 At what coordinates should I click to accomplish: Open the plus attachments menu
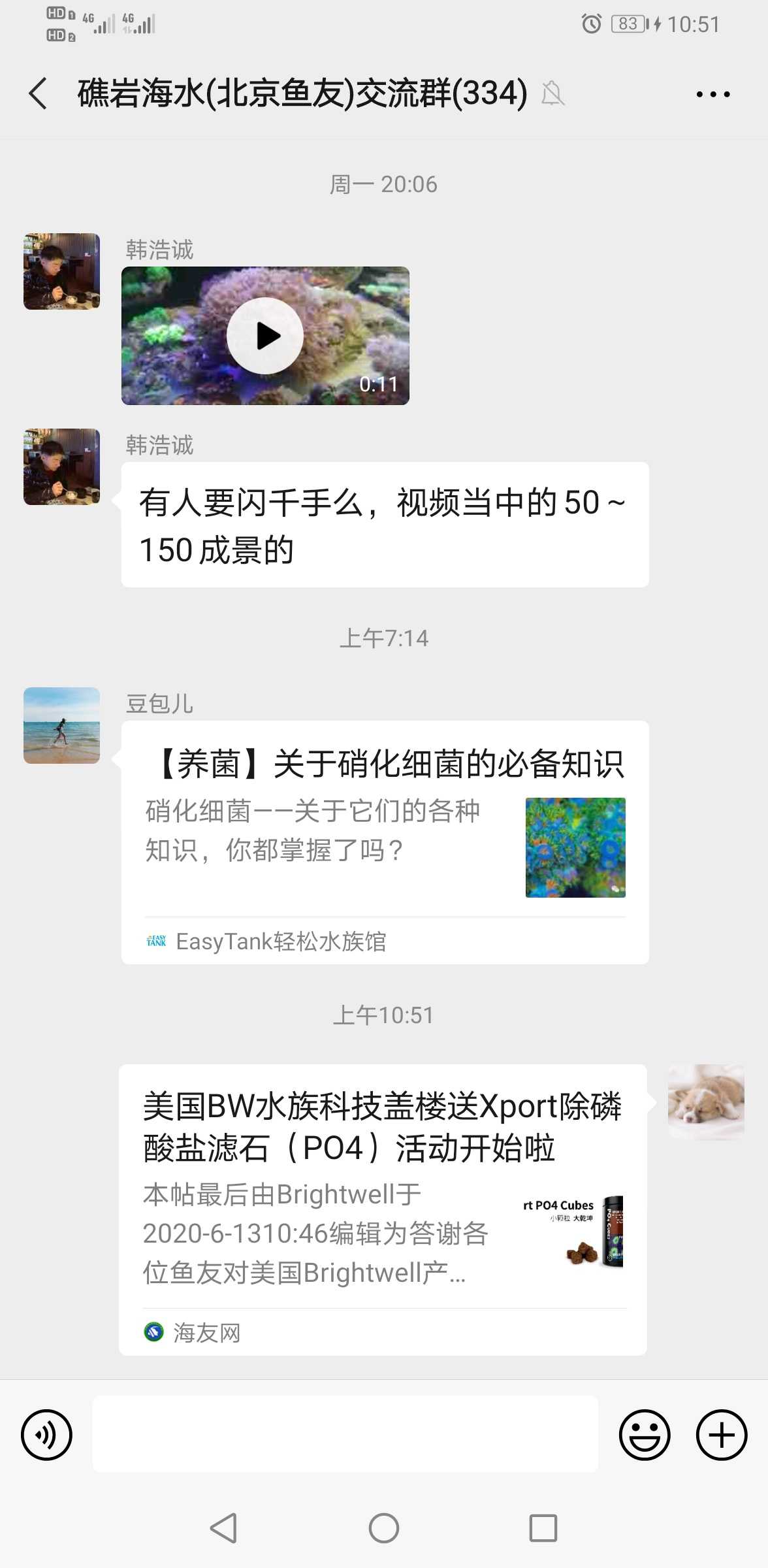coord(721,1435)
